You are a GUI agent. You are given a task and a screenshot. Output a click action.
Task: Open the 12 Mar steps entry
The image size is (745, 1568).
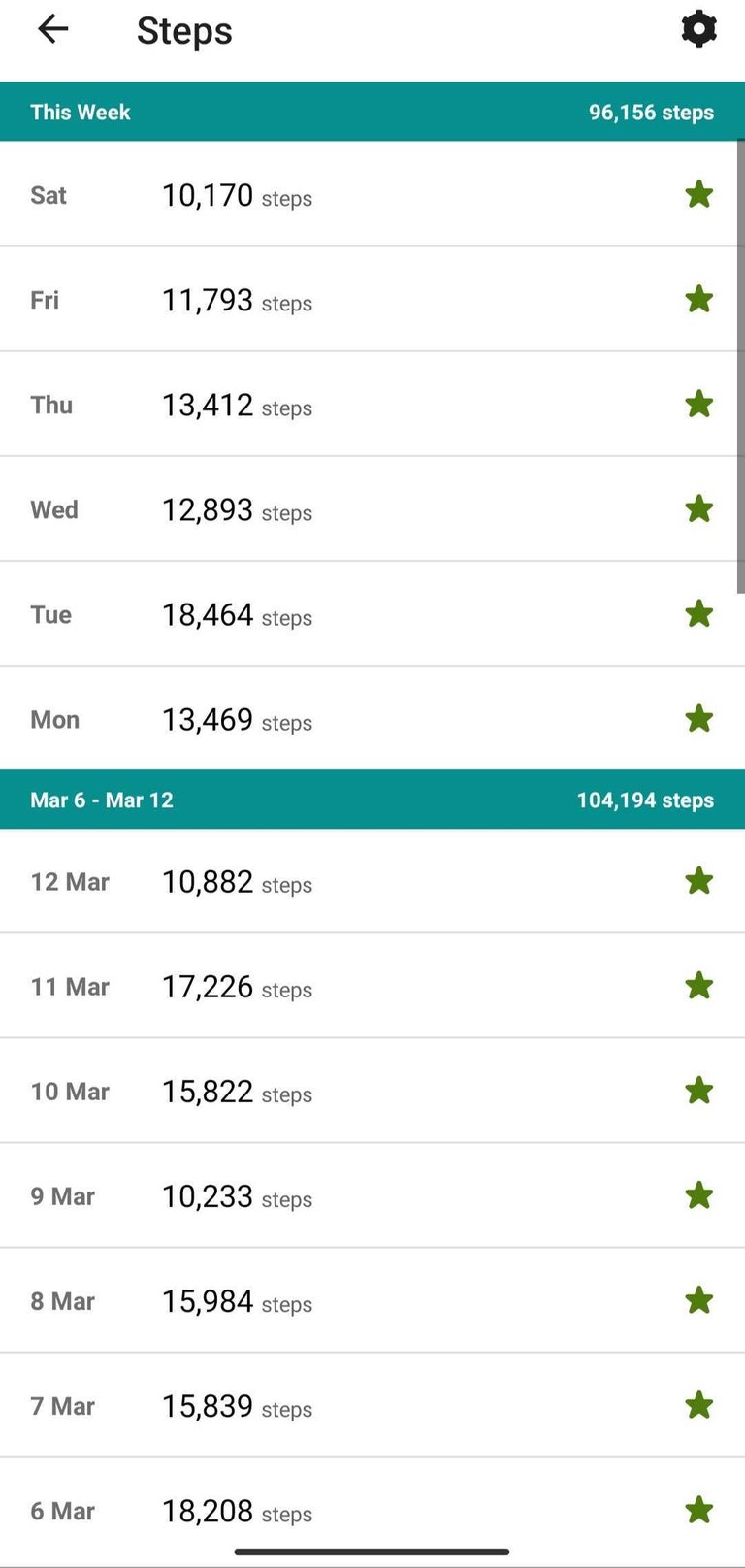[372, 881]
